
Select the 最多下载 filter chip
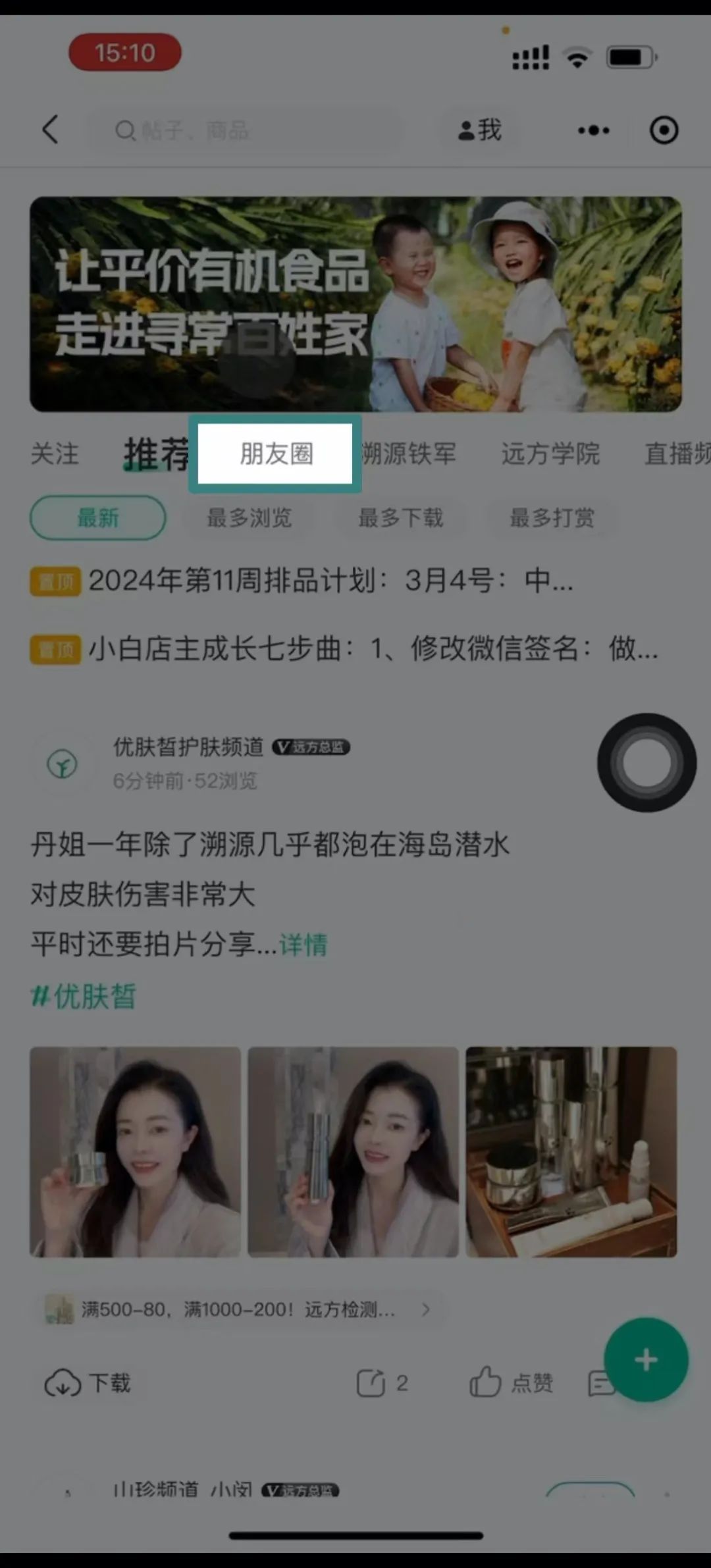point(400,518)
